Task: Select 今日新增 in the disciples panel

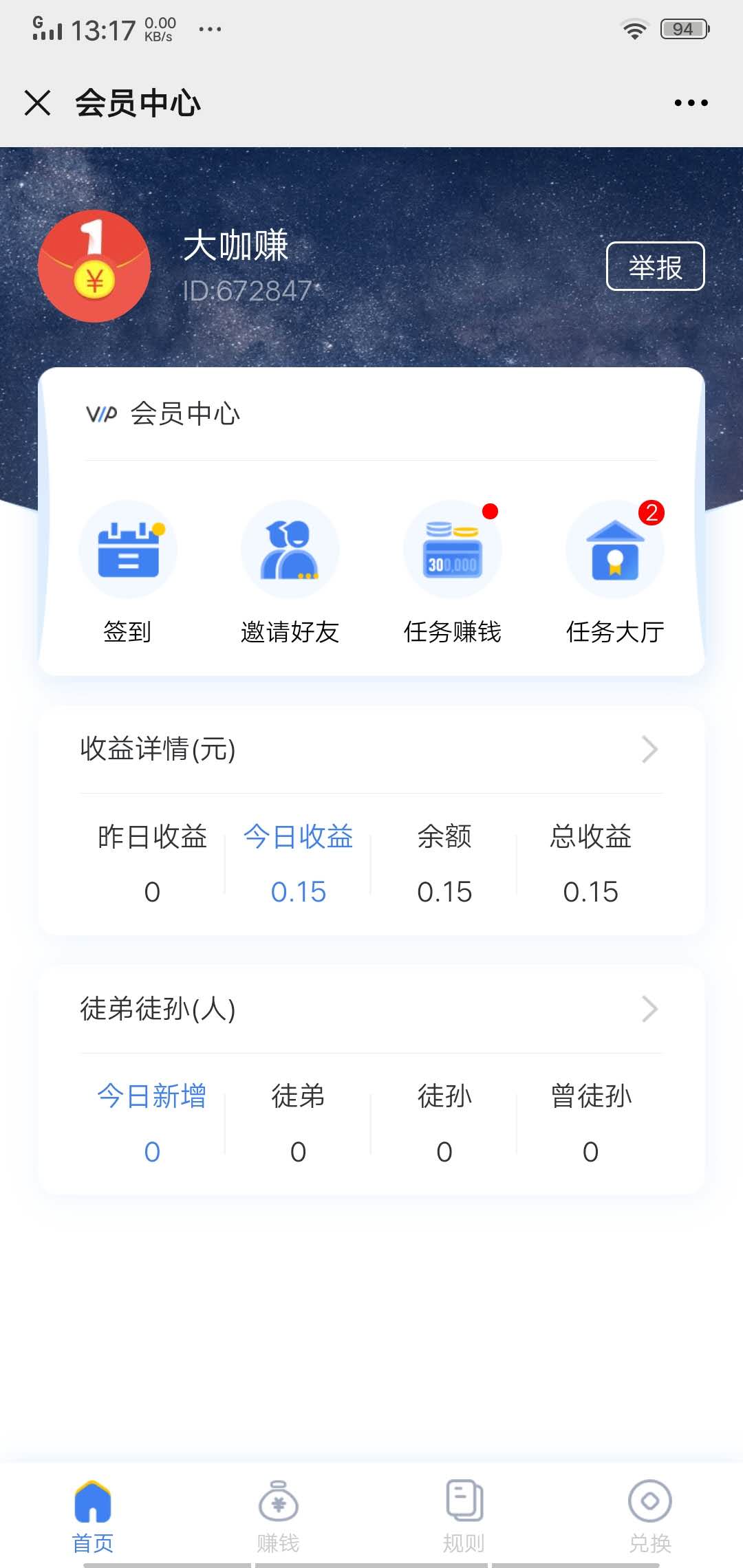Action: coord(151,1096)
